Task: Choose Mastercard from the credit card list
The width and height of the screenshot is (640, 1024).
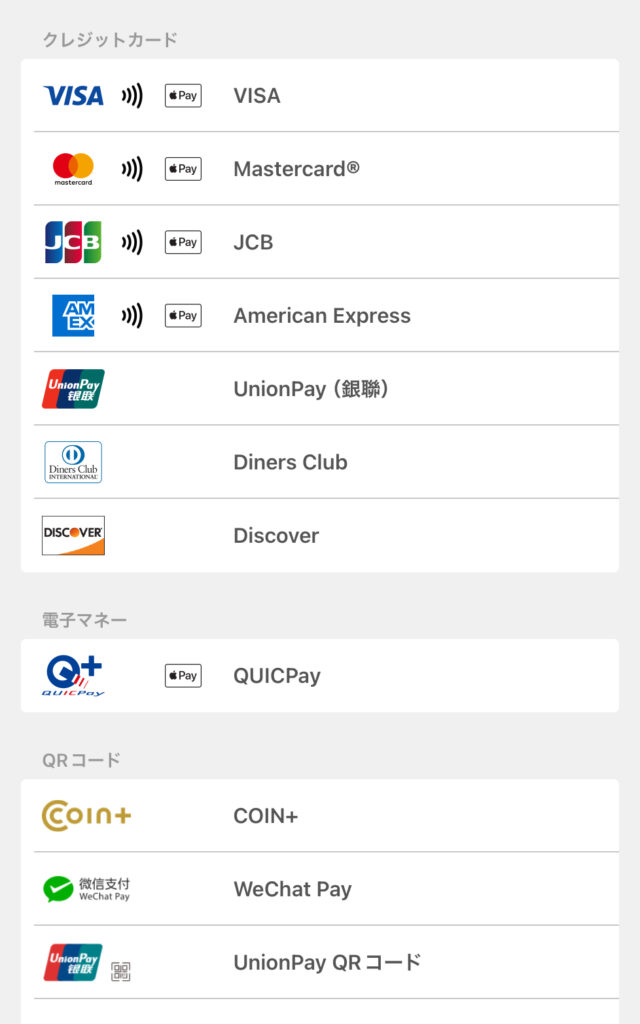Action: point(296,169)
